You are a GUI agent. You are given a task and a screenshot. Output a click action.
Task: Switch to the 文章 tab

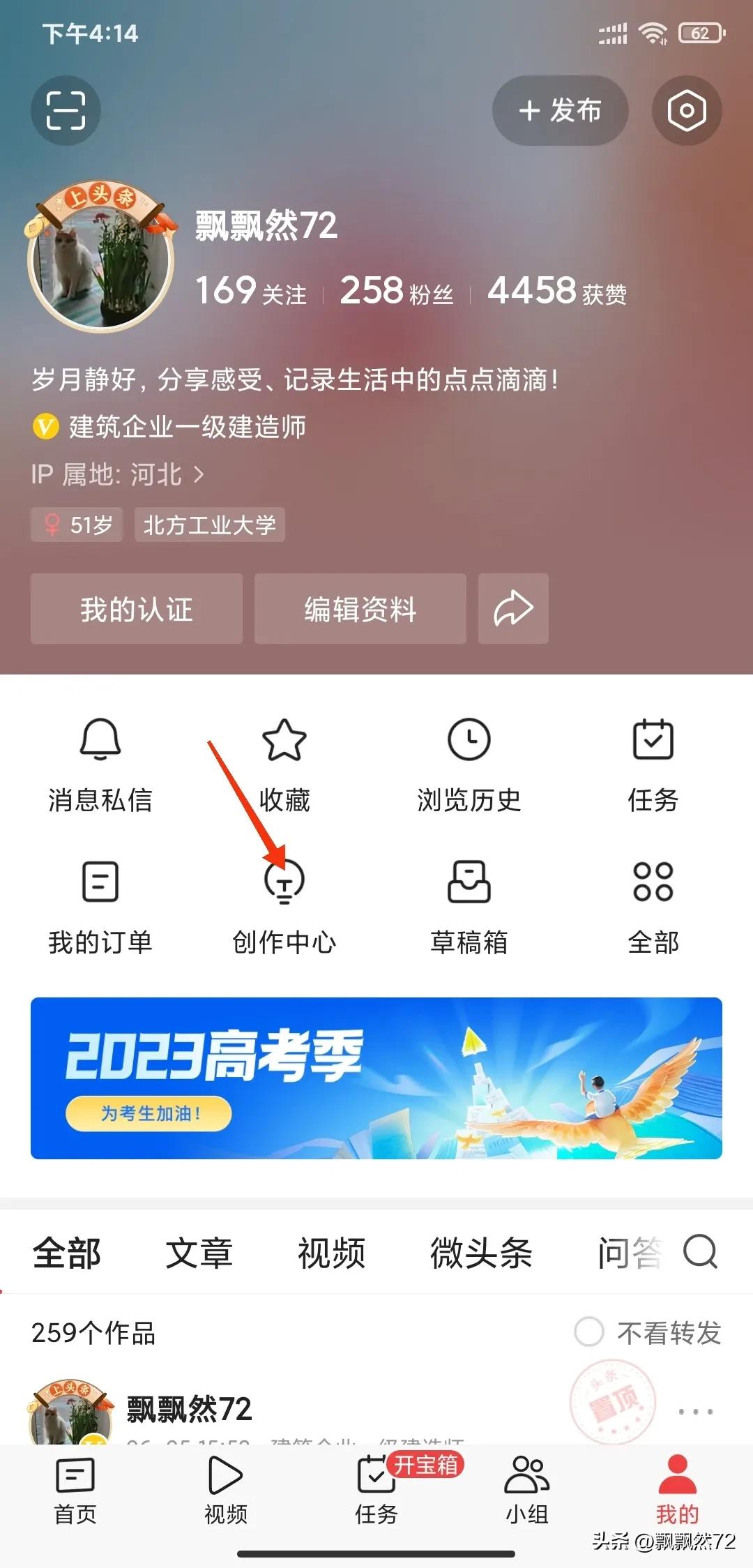(x=200, y=1252)
